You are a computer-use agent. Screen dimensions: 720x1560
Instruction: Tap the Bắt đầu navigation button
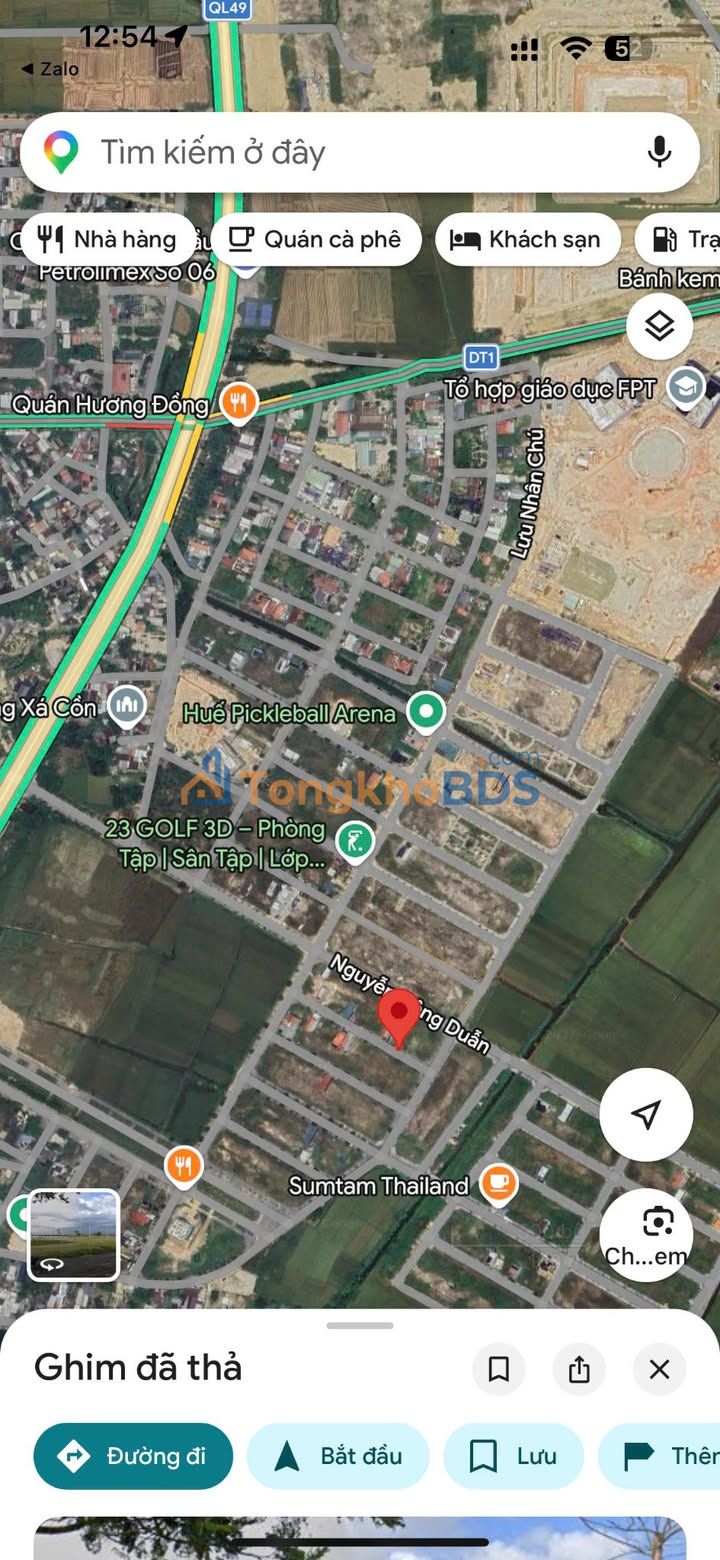pos(338,1456)
